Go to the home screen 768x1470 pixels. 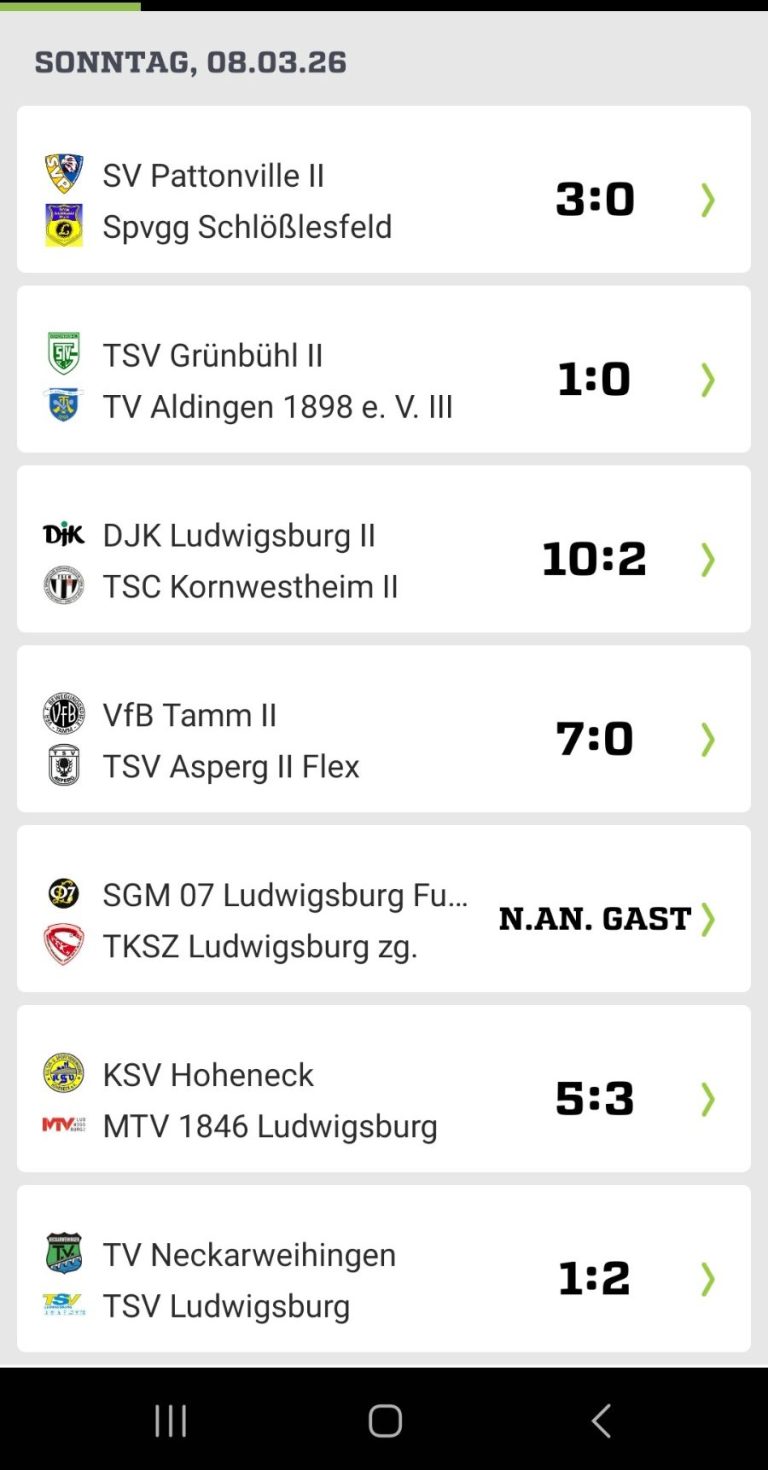click(385, 1420)
